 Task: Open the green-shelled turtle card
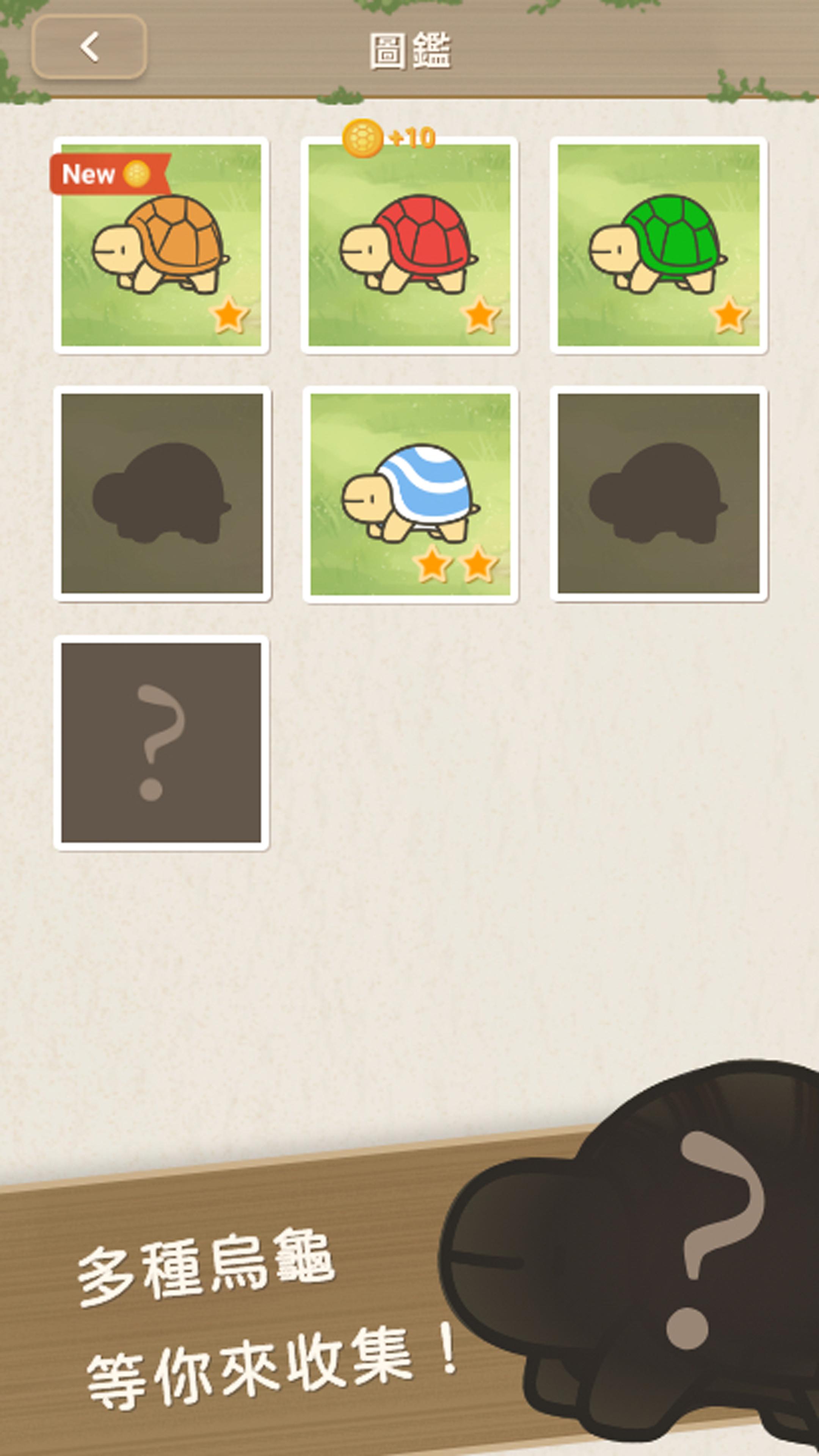[x=659, y=245]
